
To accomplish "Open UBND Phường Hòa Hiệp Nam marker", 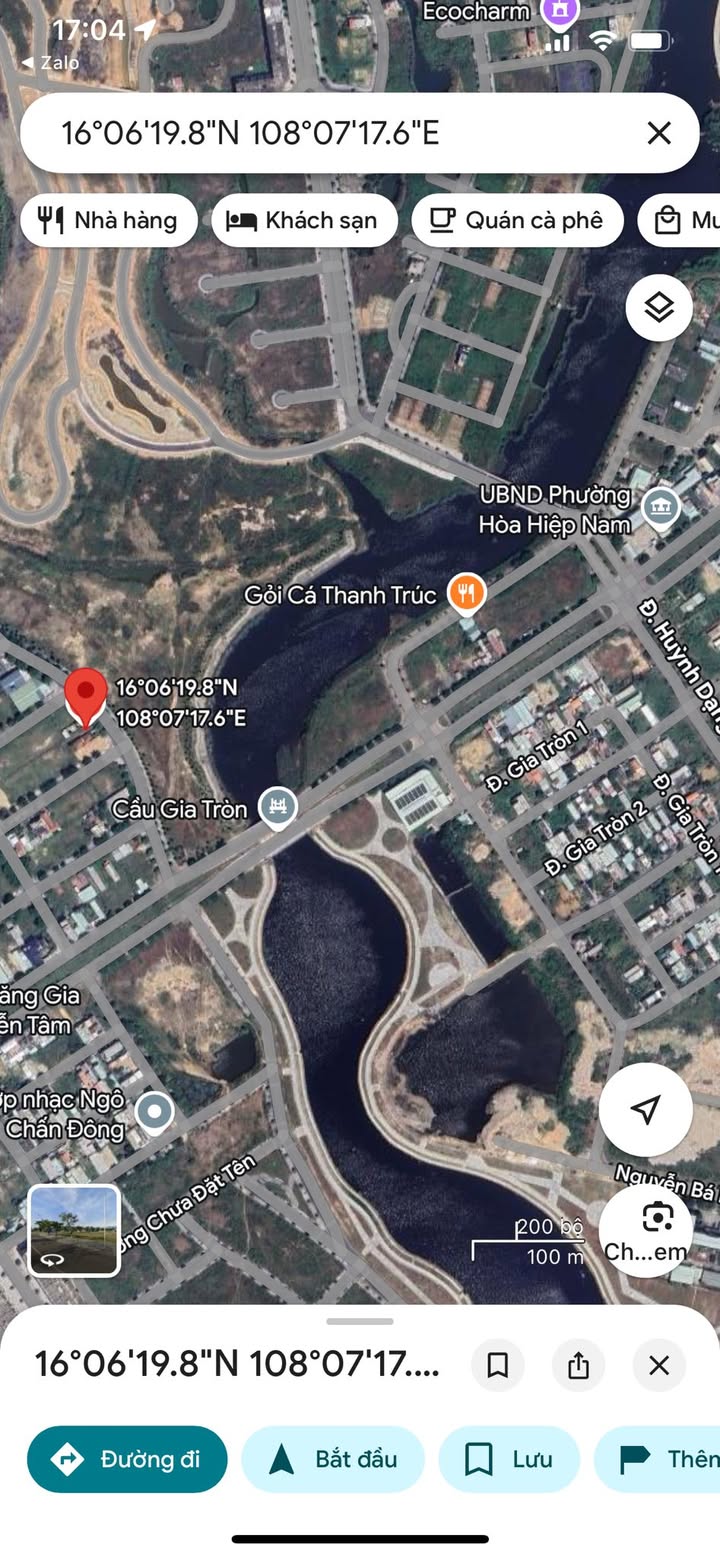I will click(660, 509).
